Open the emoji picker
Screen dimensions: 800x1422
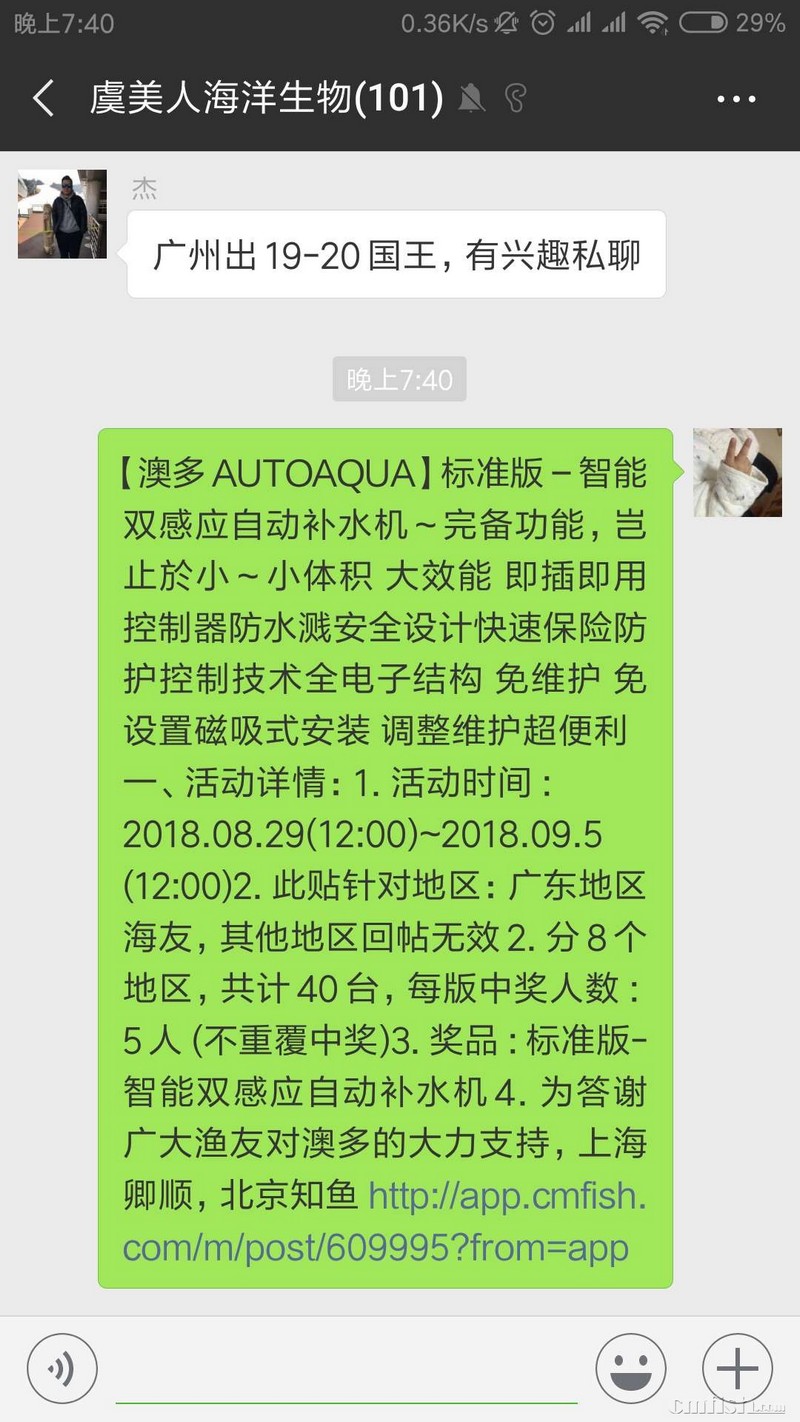pos(631,1368)
